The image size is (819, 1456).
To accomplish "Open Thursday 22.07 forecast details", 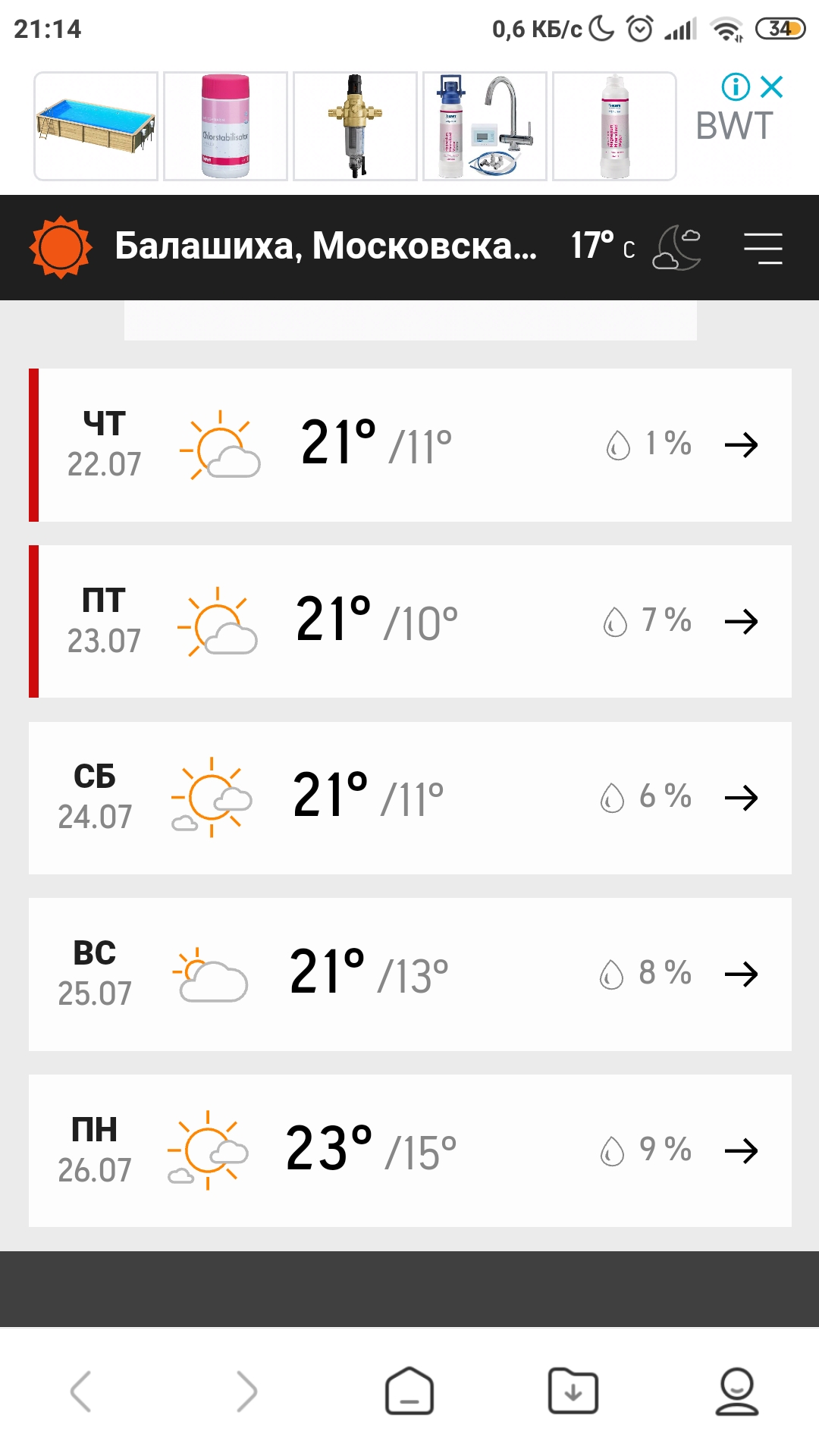I will tap(741, 445).
